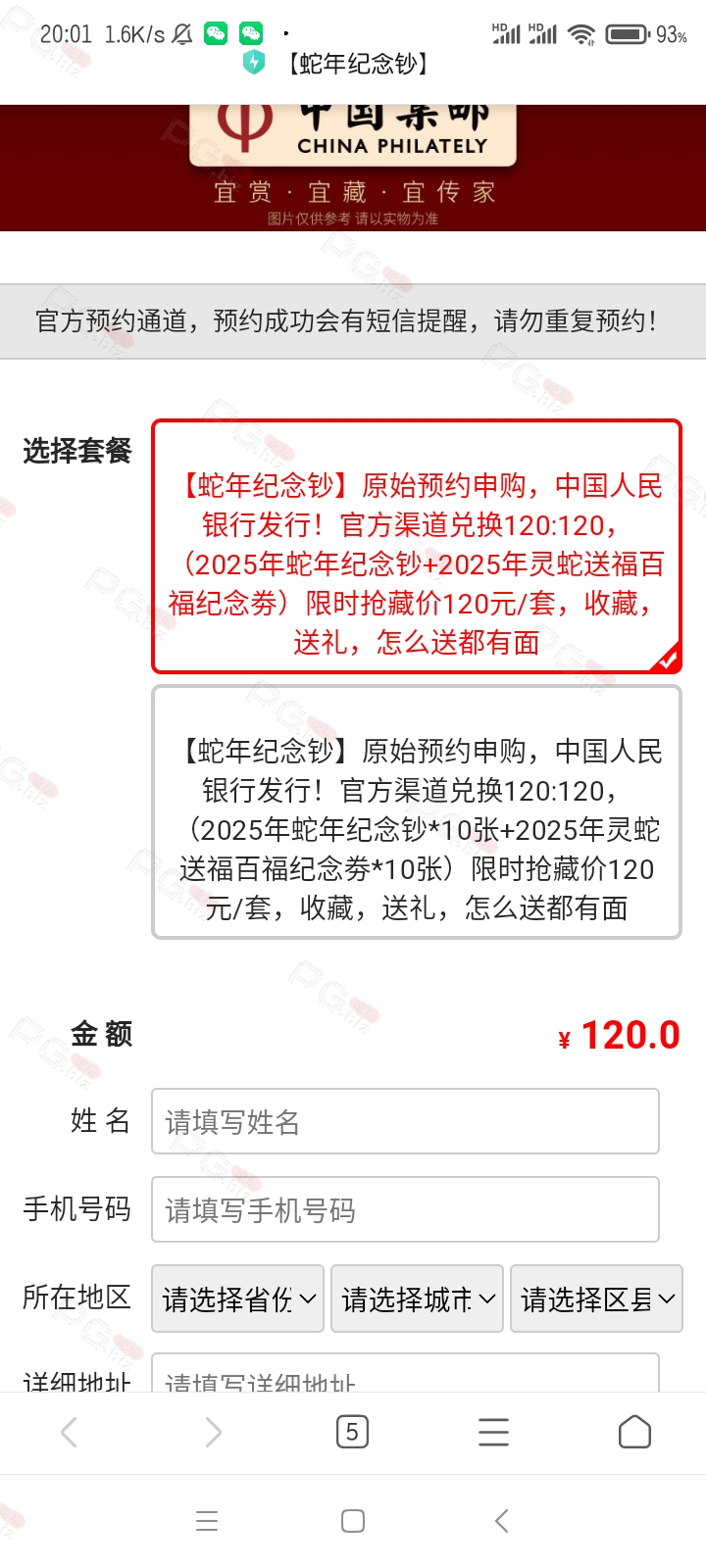
Task: Open the 请选择省份 province dropdown
Action: [x=237, y=1298]
